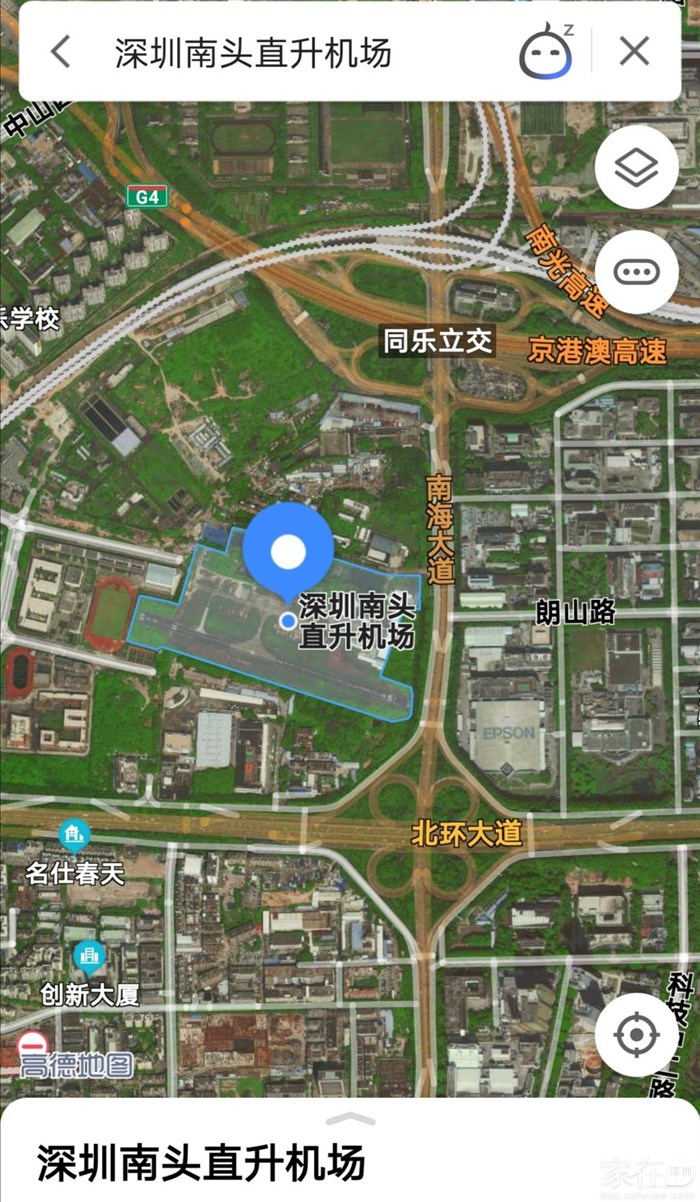Viewport: 700px width, 1202px height.
Task: Select the 名仕春天 place marker
Action: click(74, 836)
